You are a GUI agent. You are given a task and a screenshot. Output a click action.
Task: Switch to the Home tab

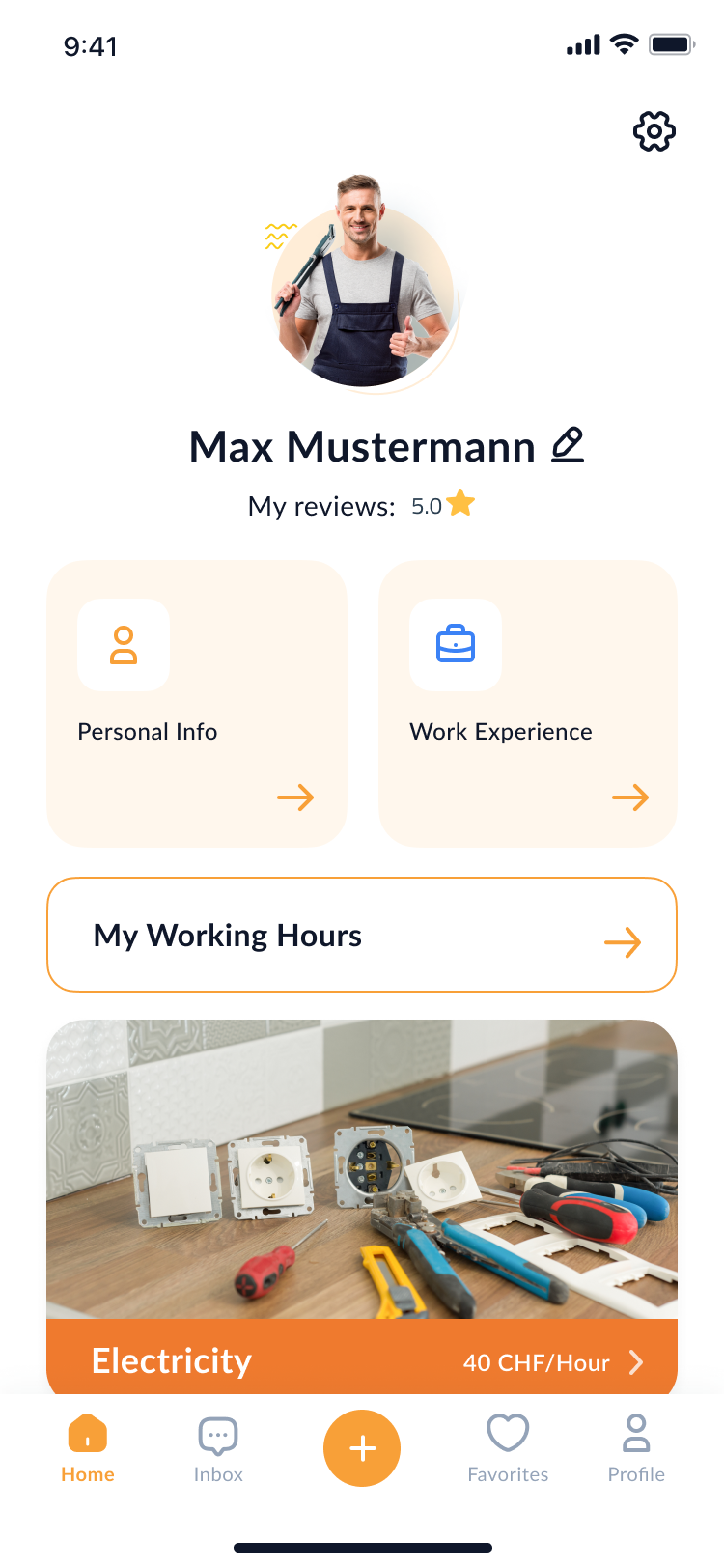pyautogui.click(x=88, y=1447)
